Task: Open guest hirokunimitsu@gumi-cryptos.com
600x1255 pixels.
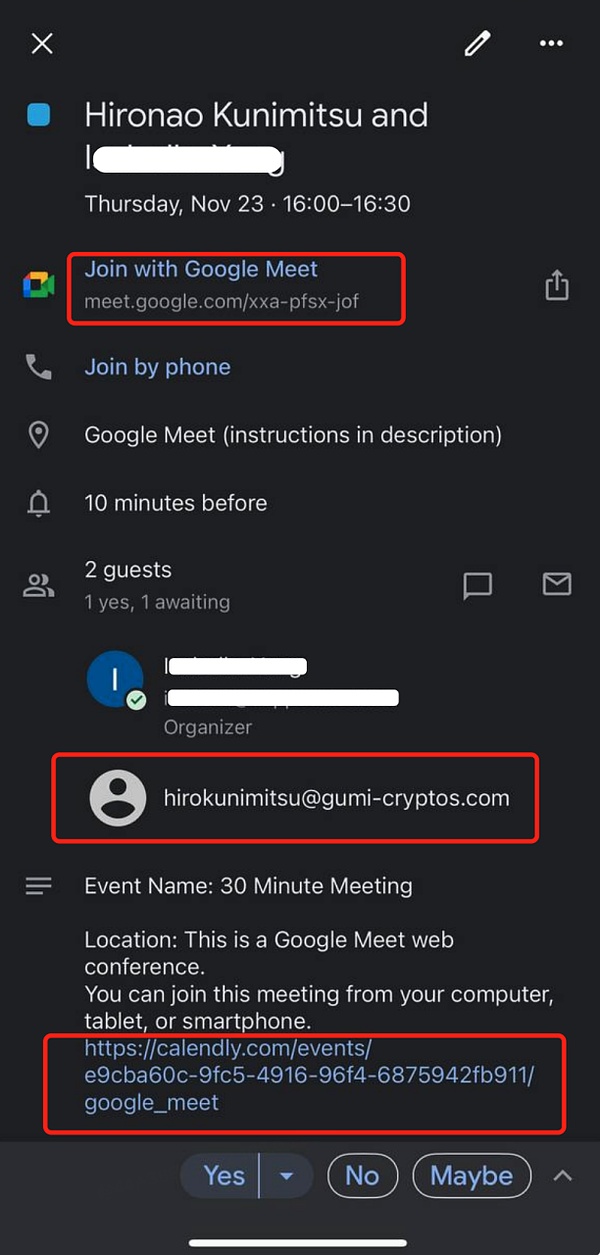Action: [336, 798]
